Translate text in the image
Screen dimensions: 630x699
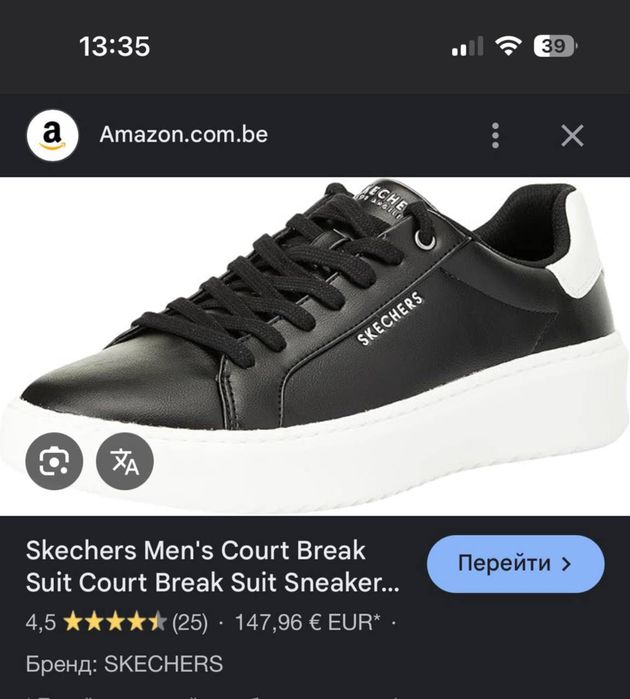click(125, 461)
